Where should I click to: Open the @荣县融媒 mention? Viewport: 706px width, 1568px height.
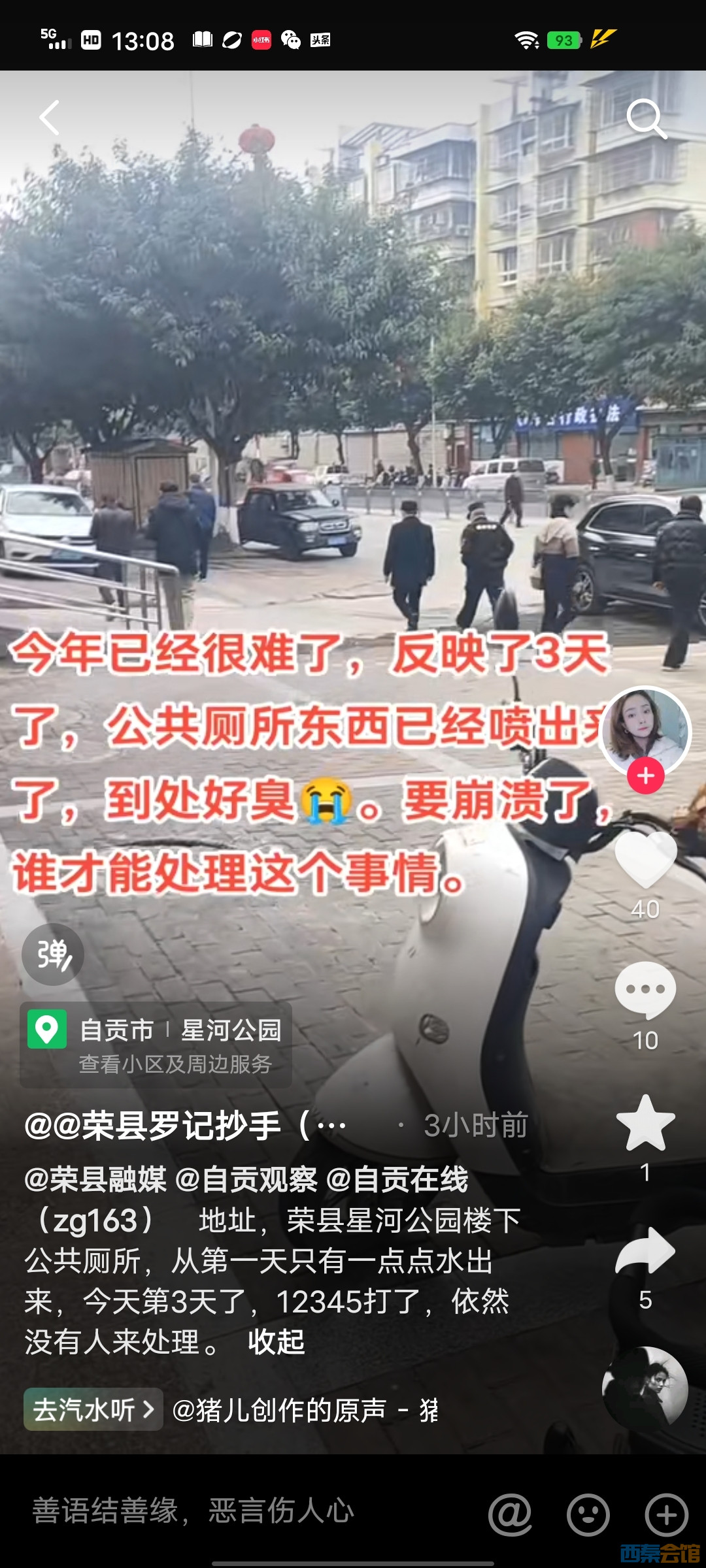(95, 1180)
